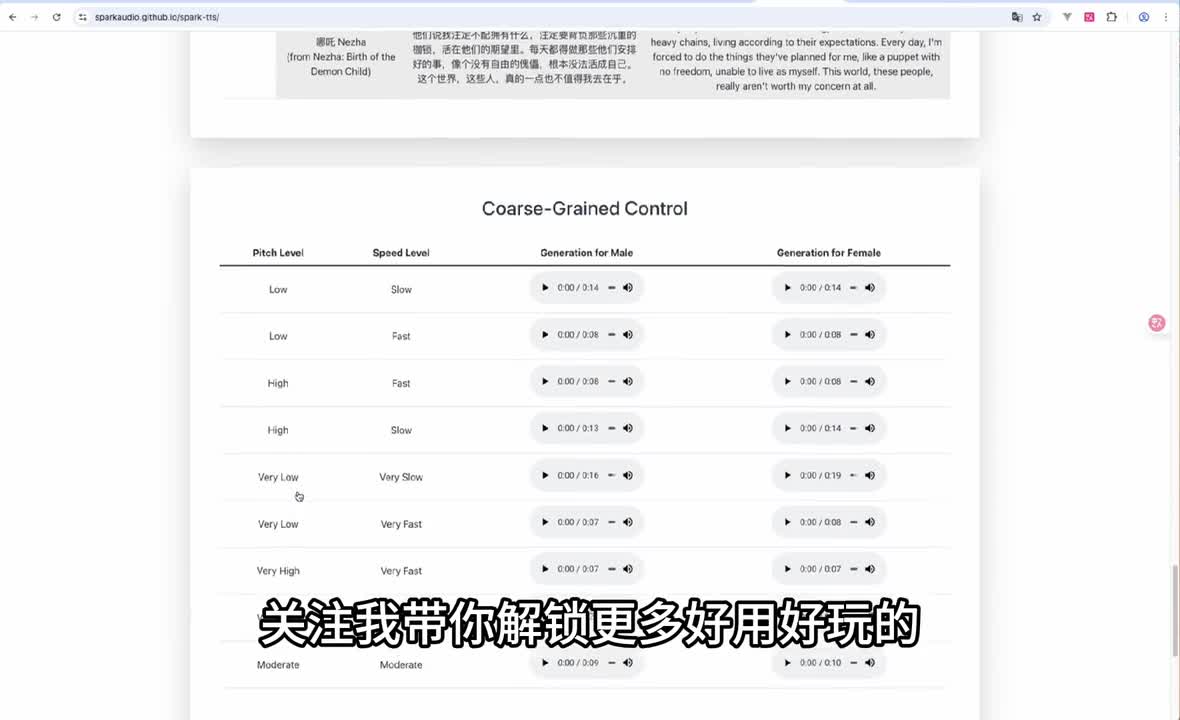Play female audio for Very Low Very Slow
This screenshot has width=1180, height=720.
click(x=787, y=476)
